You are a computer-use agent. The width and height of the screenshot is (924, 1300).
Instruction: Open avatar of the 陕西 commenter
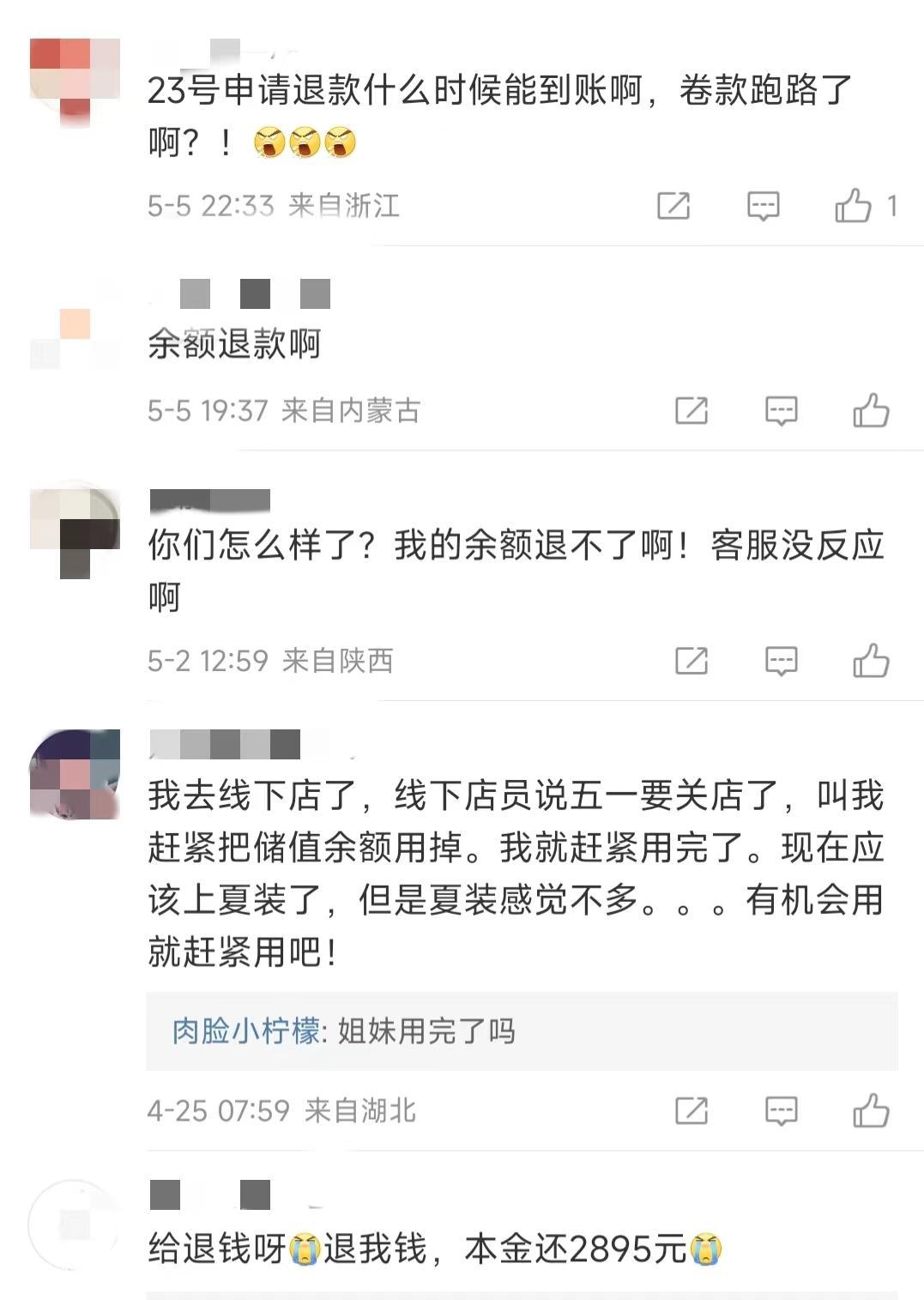coord(75,532)
